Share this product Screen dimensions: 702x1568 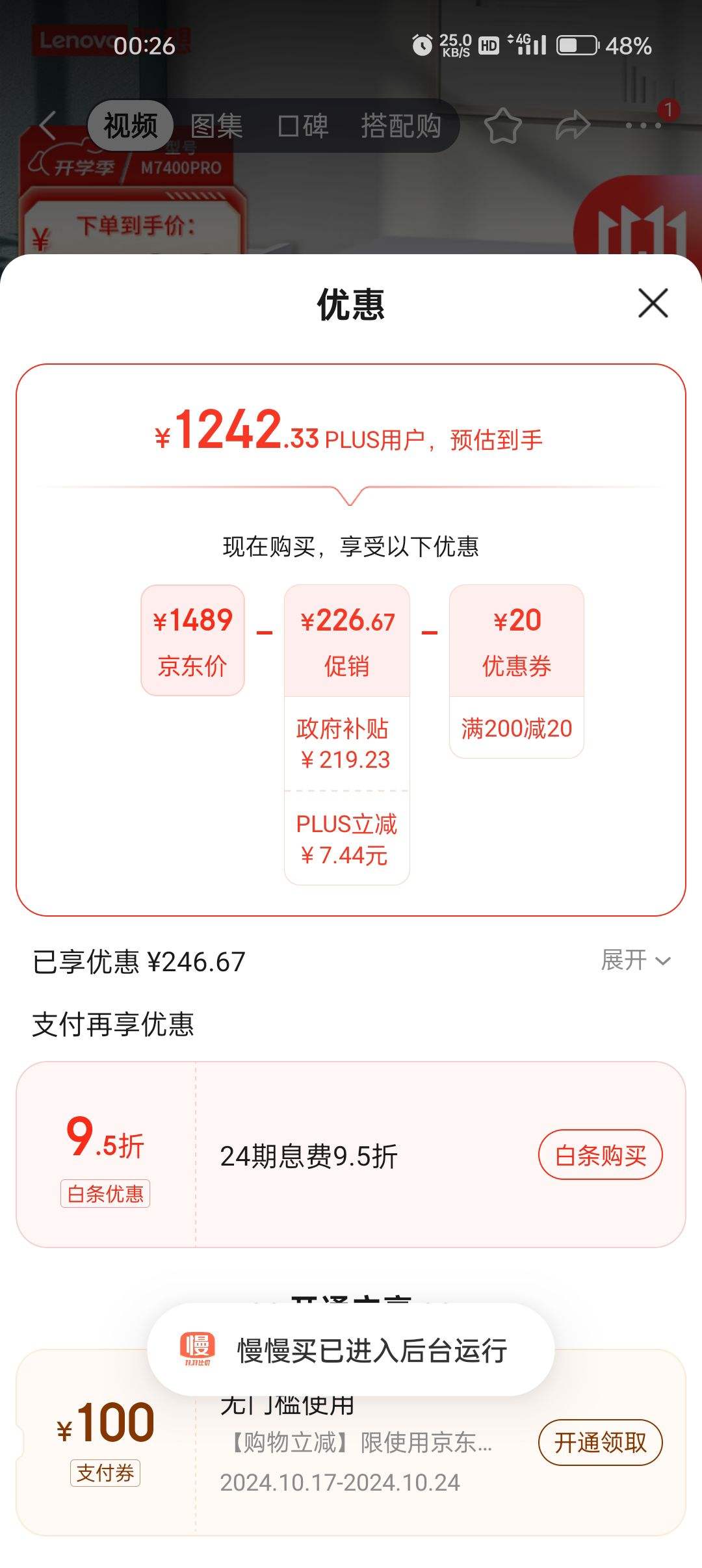573,125
